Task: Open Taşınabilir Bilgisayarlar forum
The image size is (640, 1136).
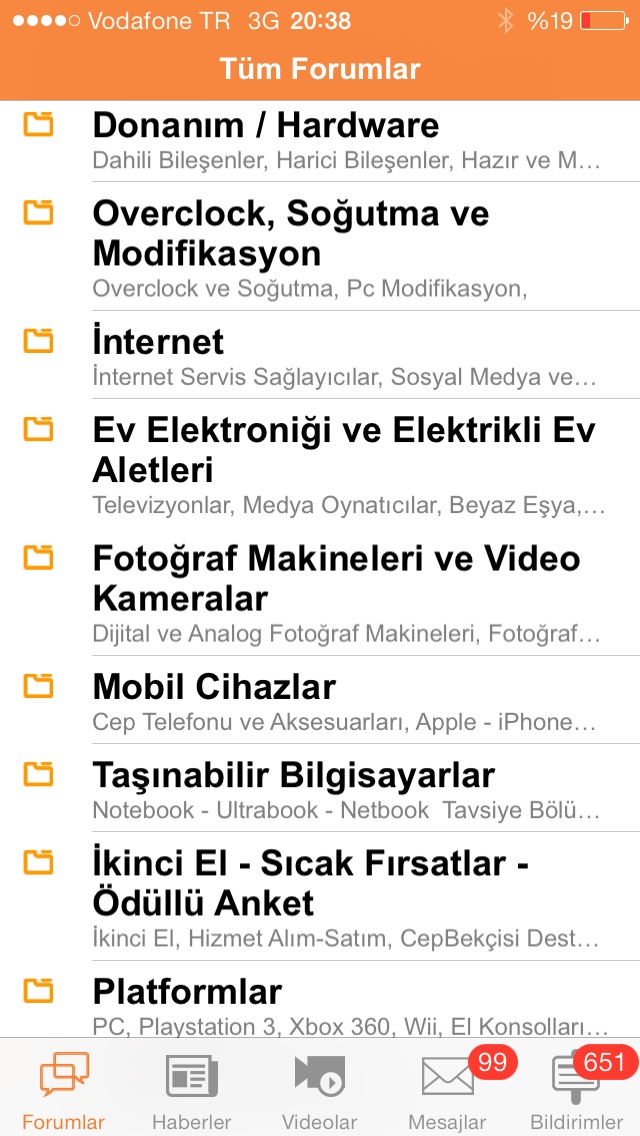Action: tap(320, 788)
